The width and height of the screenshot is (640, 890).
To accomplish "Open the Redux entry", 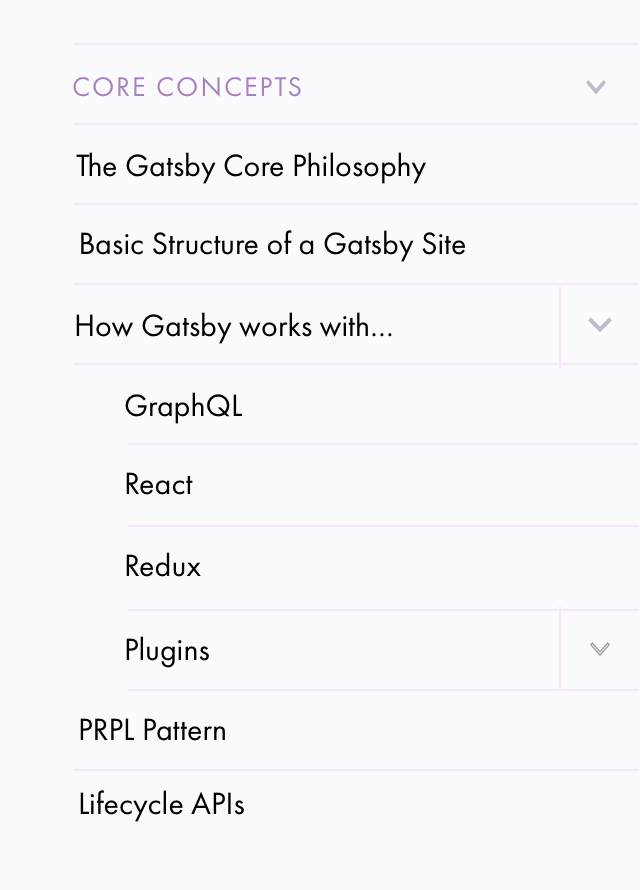I will (x=163, y=567).
